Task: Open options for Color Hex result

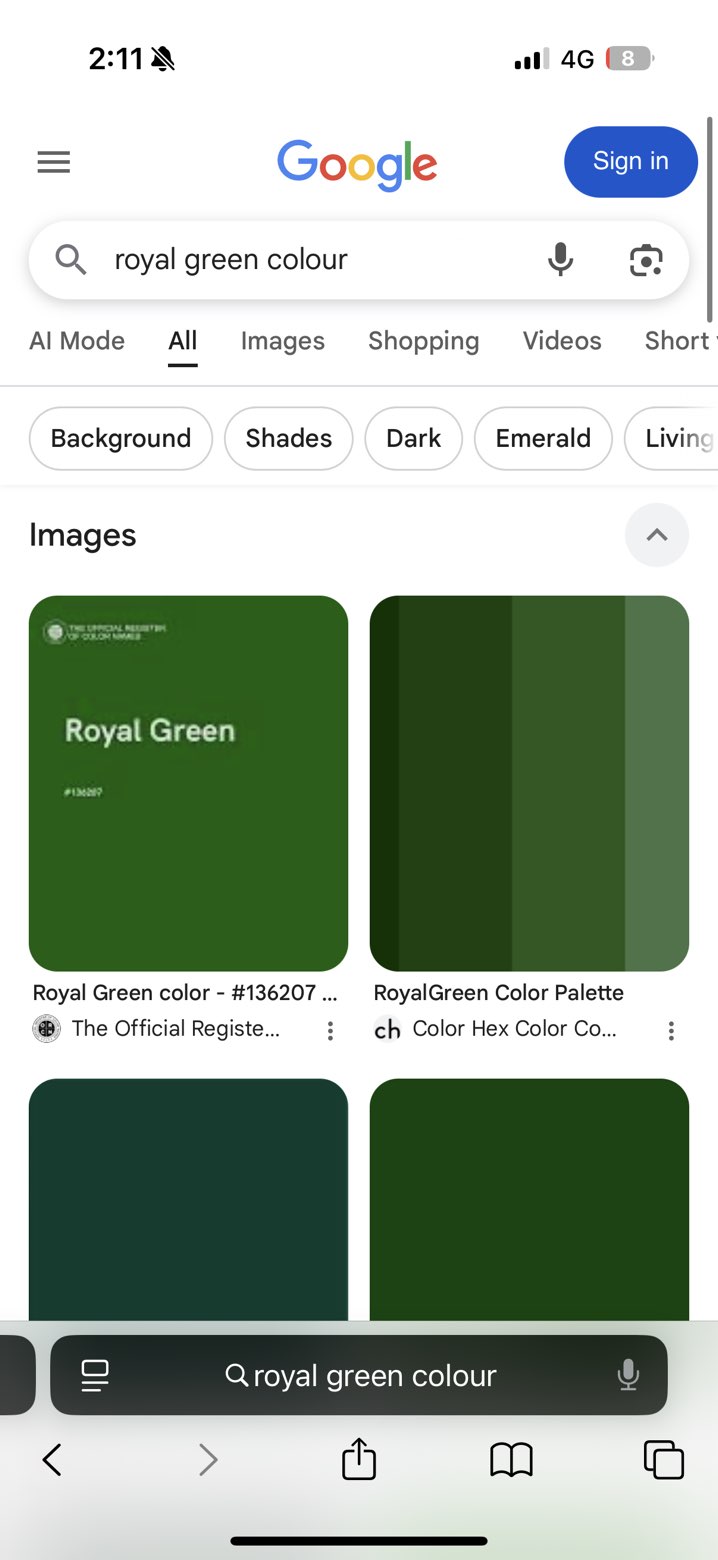Action: [x=671, y=1031]
